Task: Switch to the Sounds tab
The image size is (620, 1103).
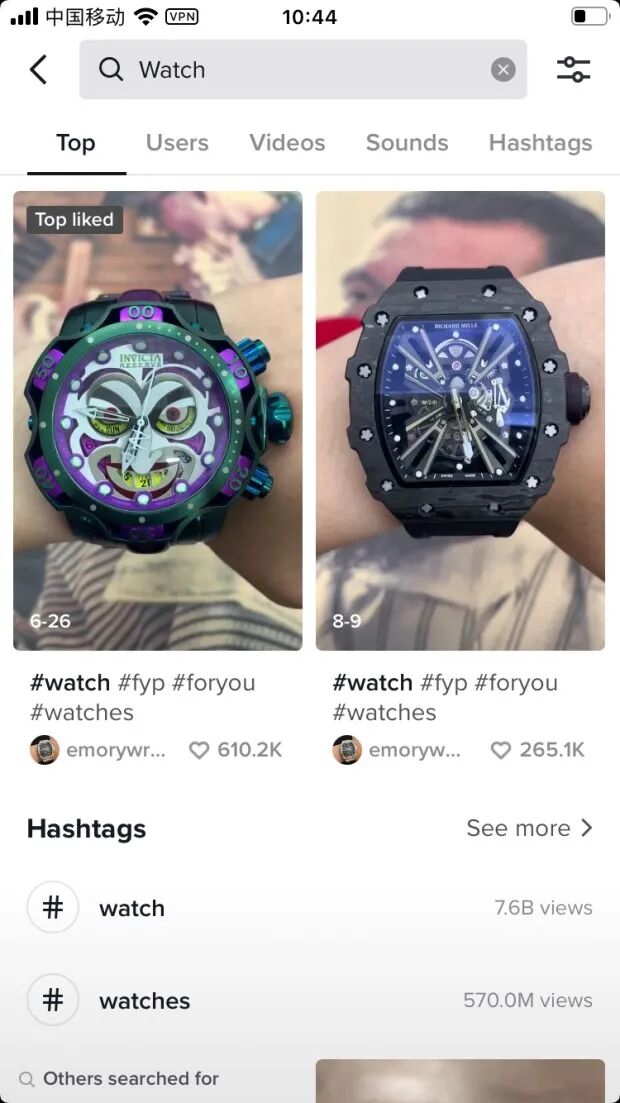Action: click(407, 143)
